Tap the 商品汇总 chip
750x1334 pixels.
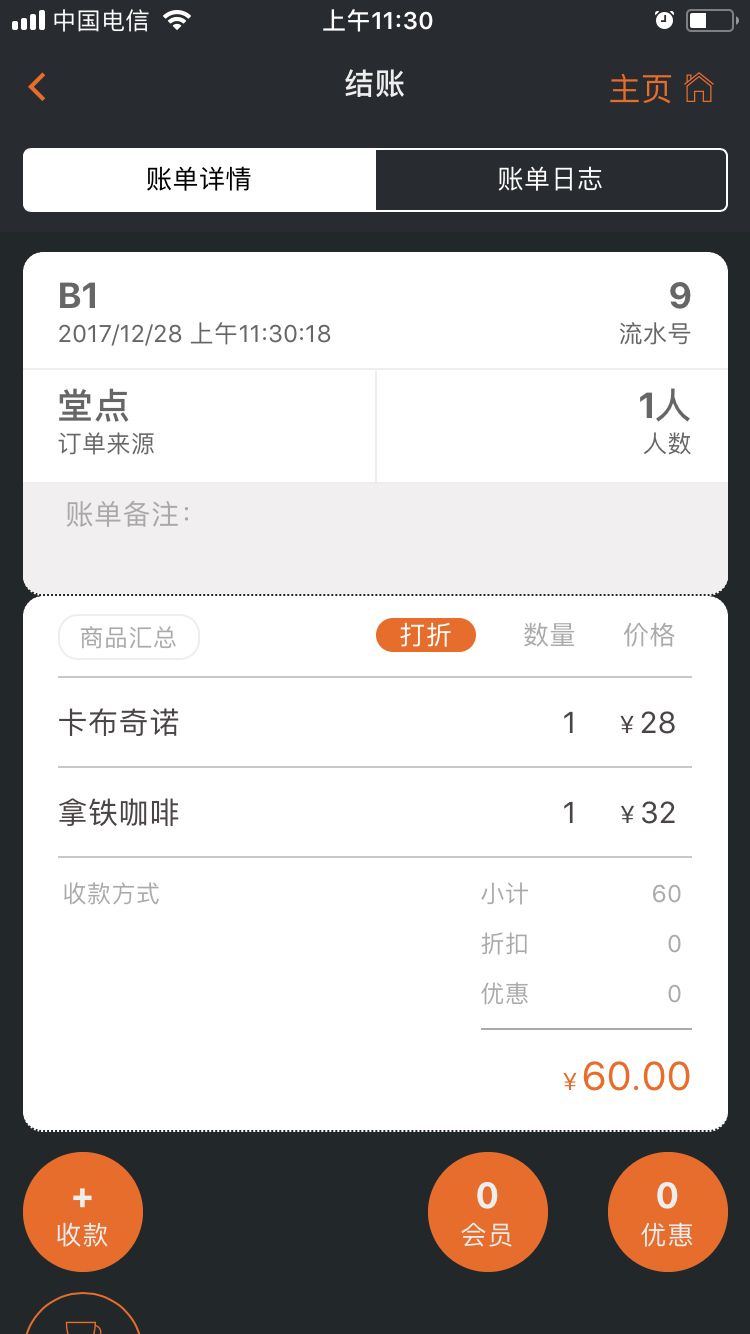(129, 637)
